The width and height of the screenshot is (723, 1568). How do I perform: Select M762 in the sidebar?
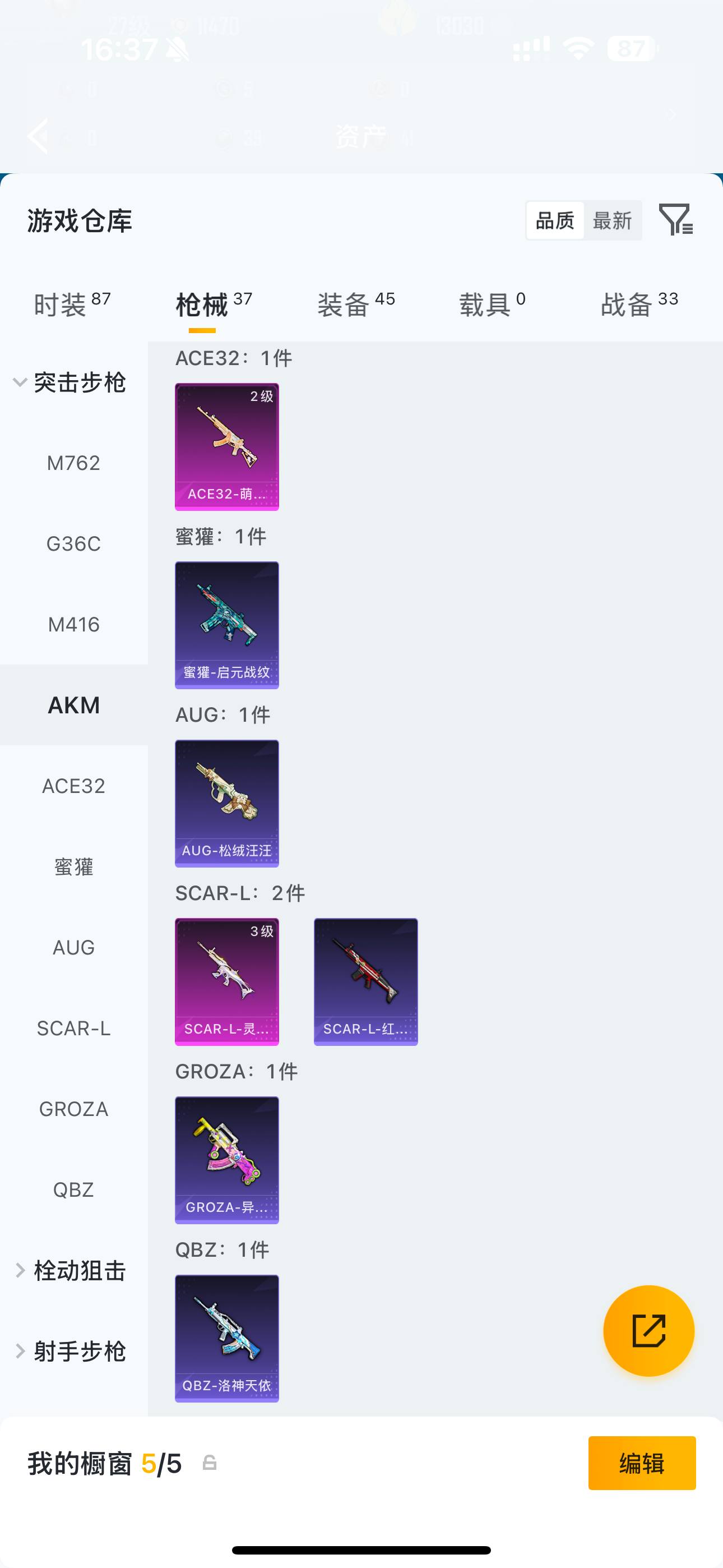click(x=73, y=463)
